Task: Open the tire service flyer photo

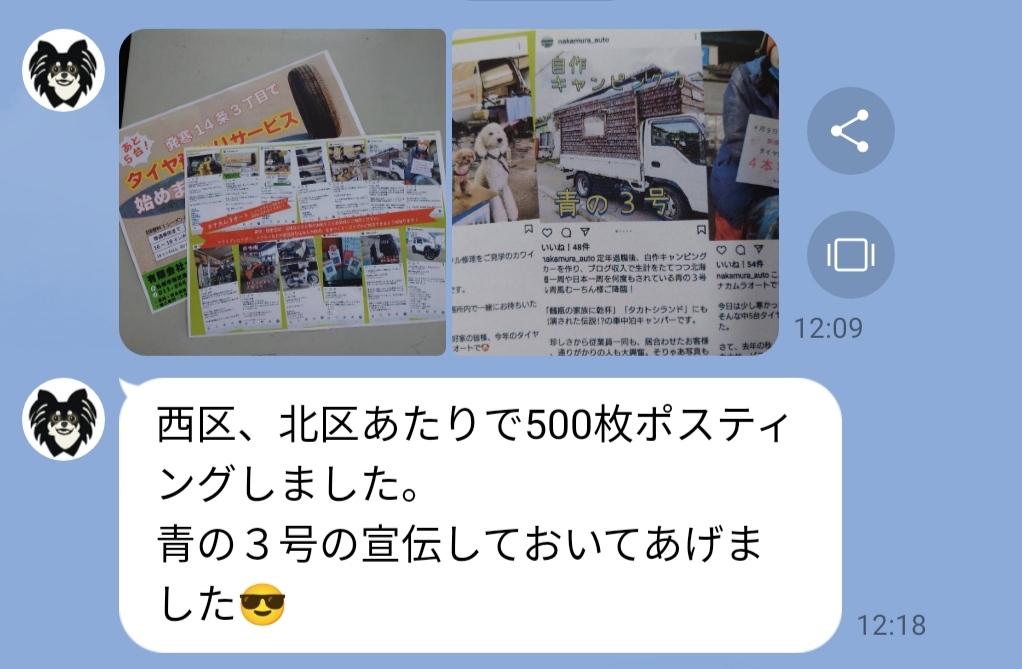Action: click(282, 192)
